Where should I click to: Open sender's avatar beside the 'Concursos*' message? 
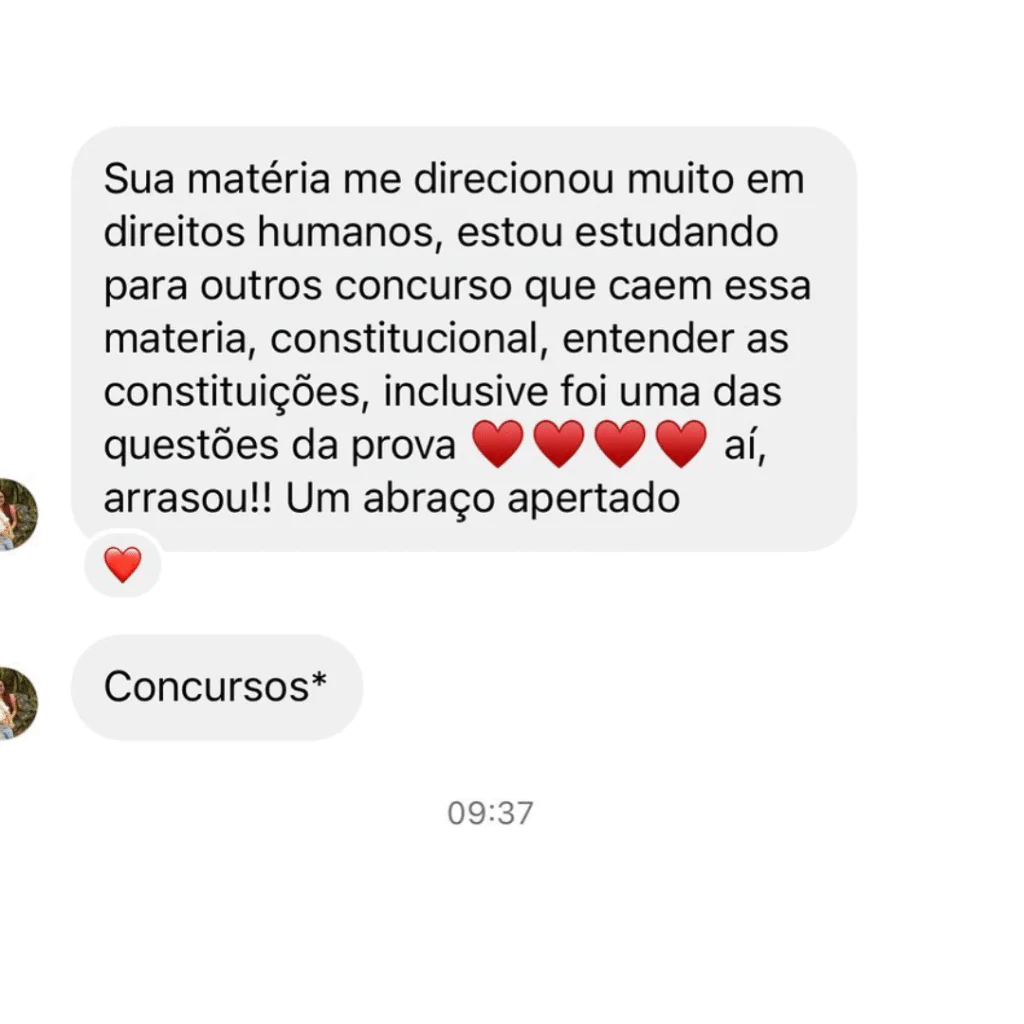[x=16, y=702]
